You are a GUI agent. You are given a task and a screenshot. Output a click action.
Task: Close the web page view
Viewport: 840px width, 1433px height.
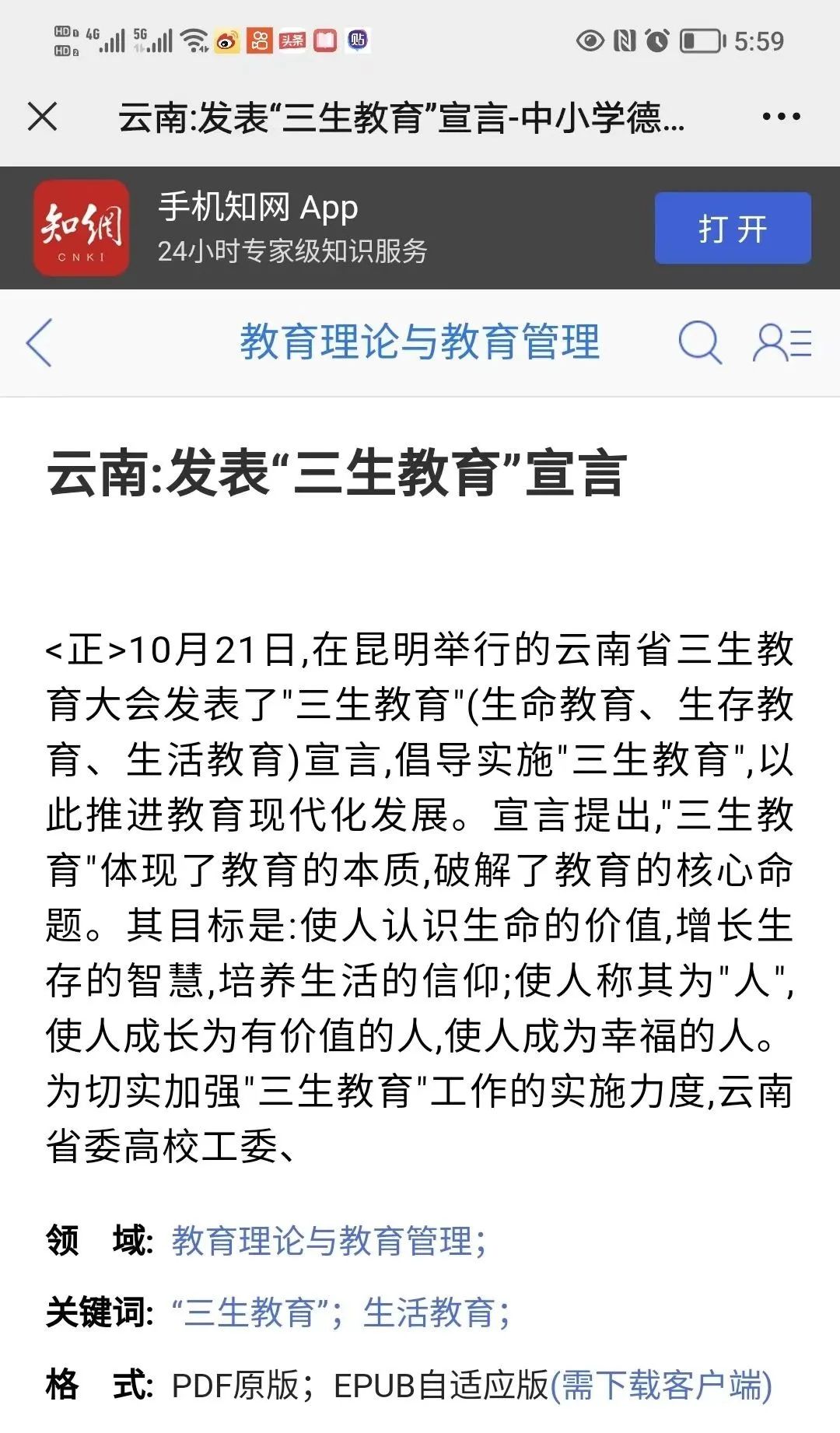[43, 117]
